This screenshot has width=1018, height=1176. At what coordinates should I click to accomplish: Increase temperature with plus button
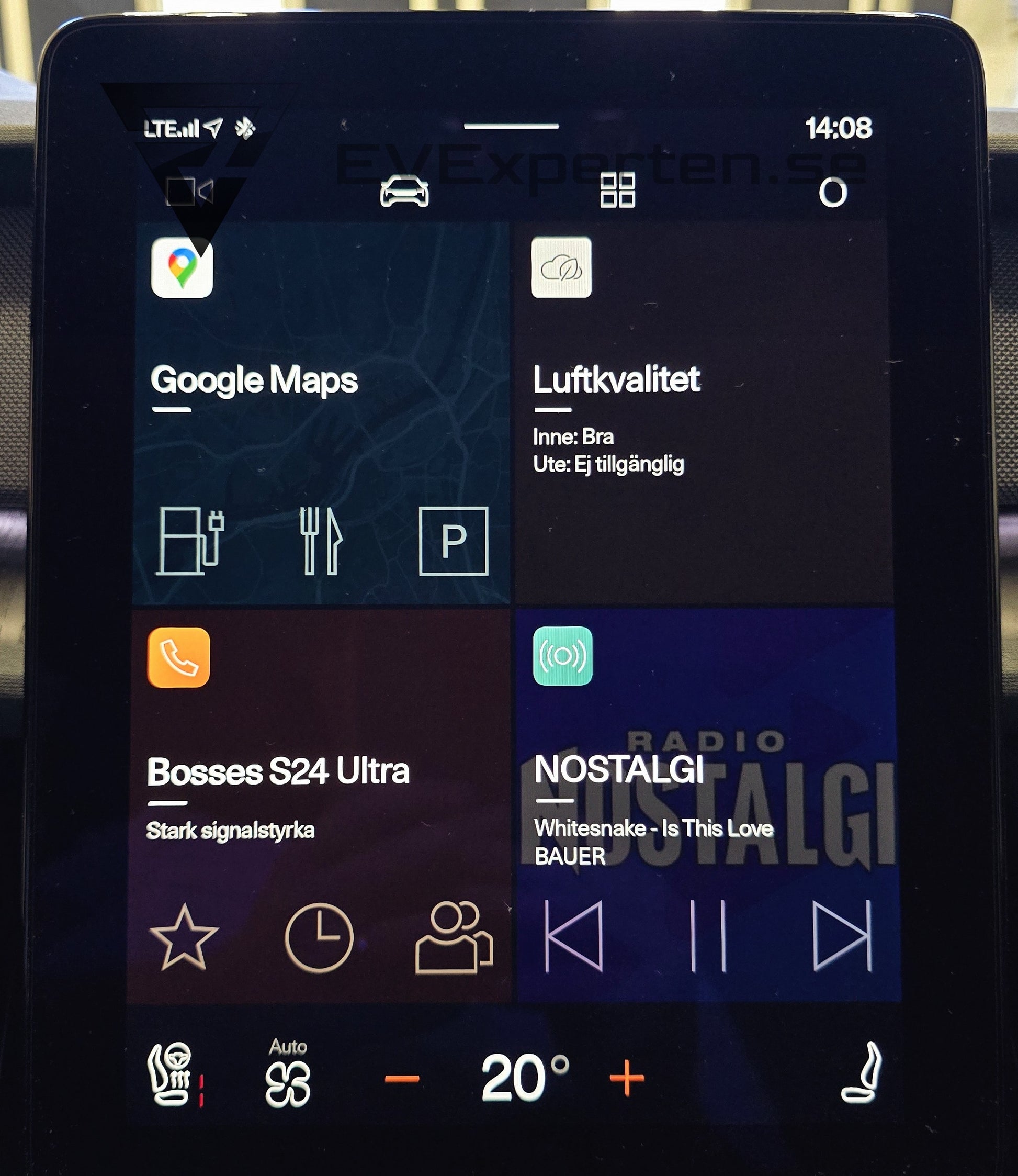pyautogui.click(x=627, y=1077)
